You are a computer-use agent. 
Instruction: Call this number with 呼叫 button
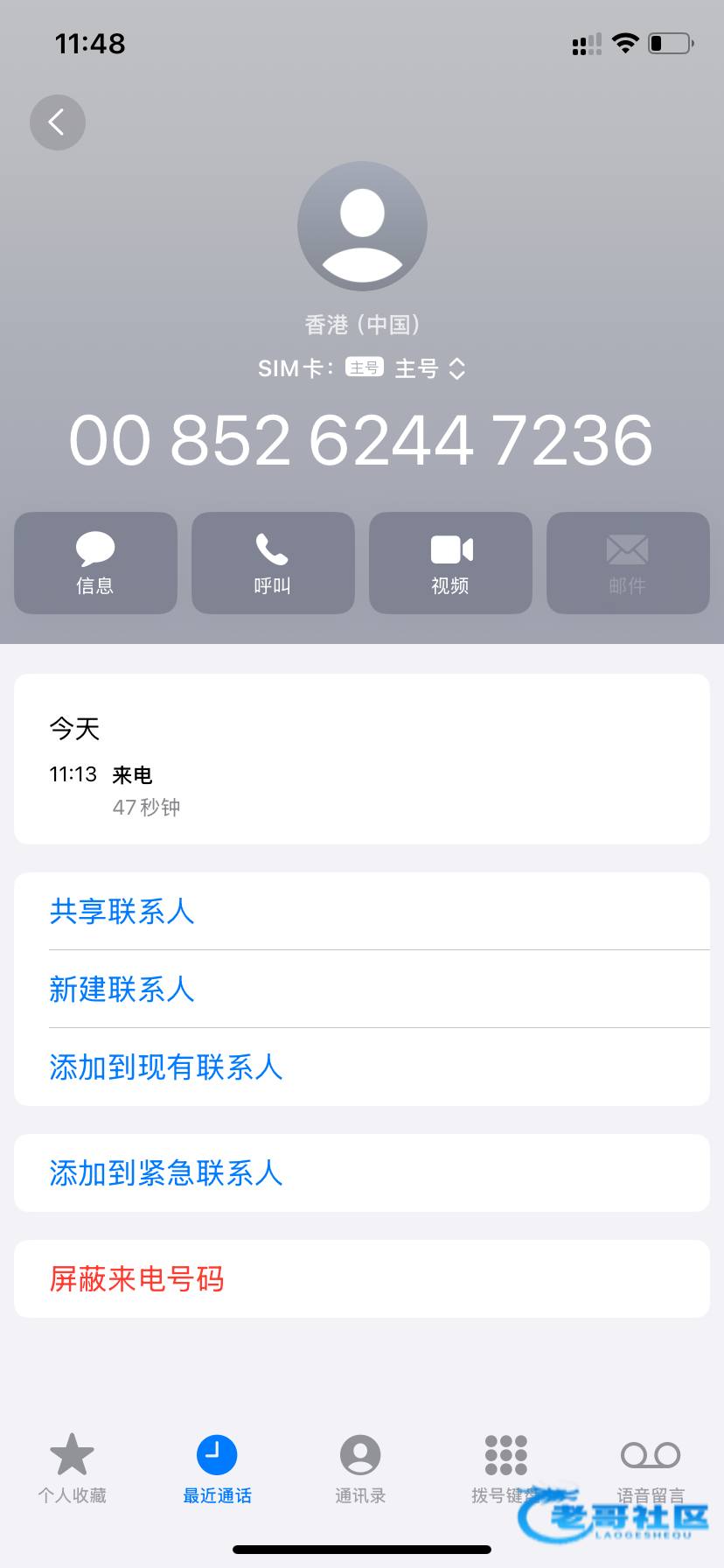pyautogui.click(x=273, y=563)
